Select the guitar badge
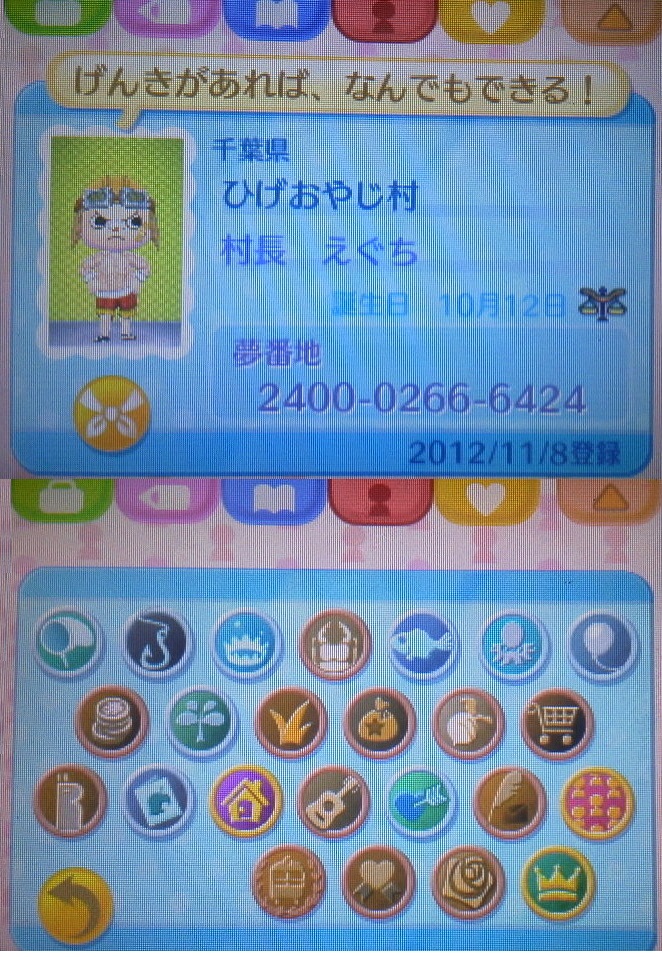The height and width of the screenshot is (957, 662). pos(334,802)
